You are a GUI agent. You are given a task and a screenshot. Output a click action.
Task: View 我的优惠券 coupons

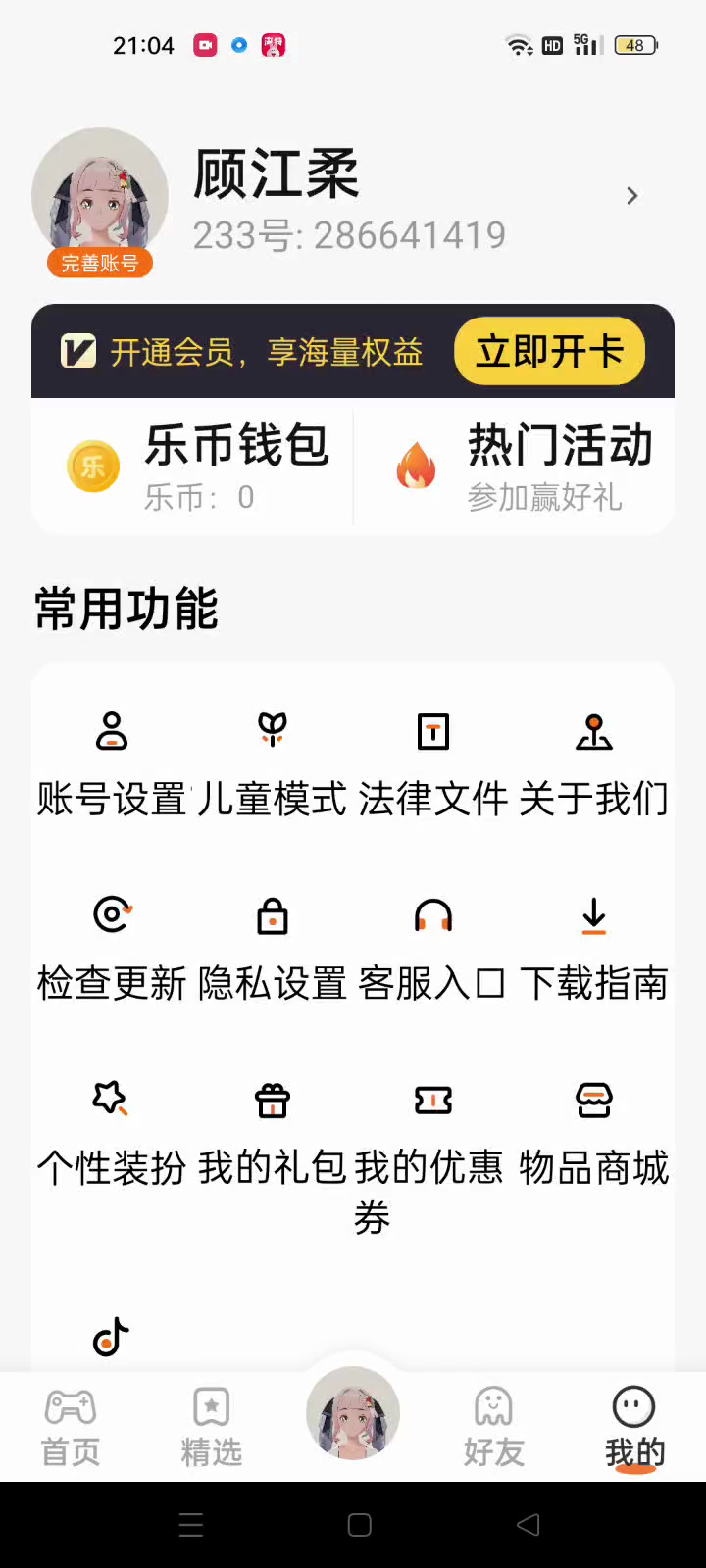click(431, 1147)
